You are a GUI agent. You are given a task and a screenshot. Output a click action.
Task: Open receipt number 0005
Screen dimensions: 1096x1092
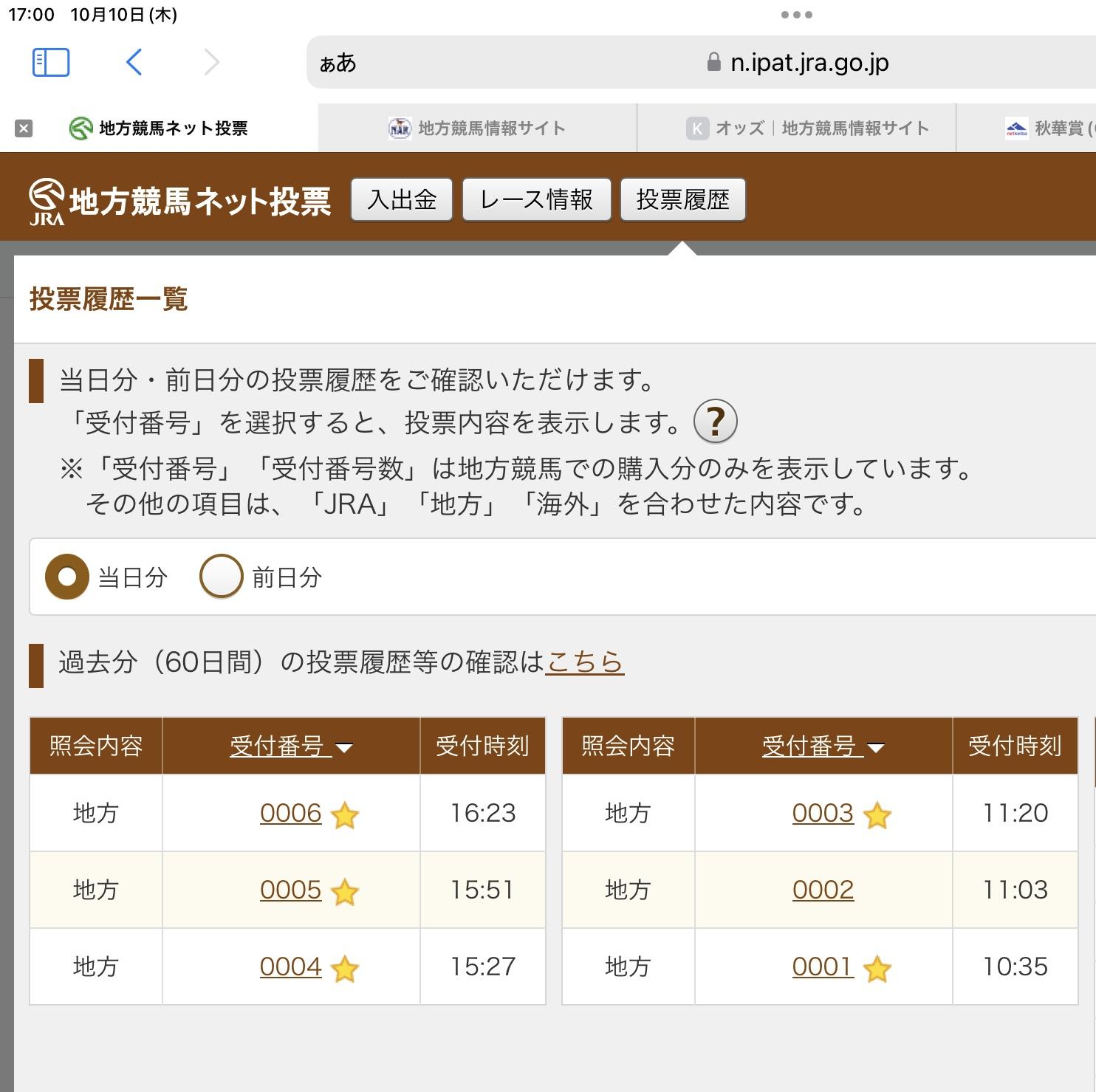(x=290, y=890)
